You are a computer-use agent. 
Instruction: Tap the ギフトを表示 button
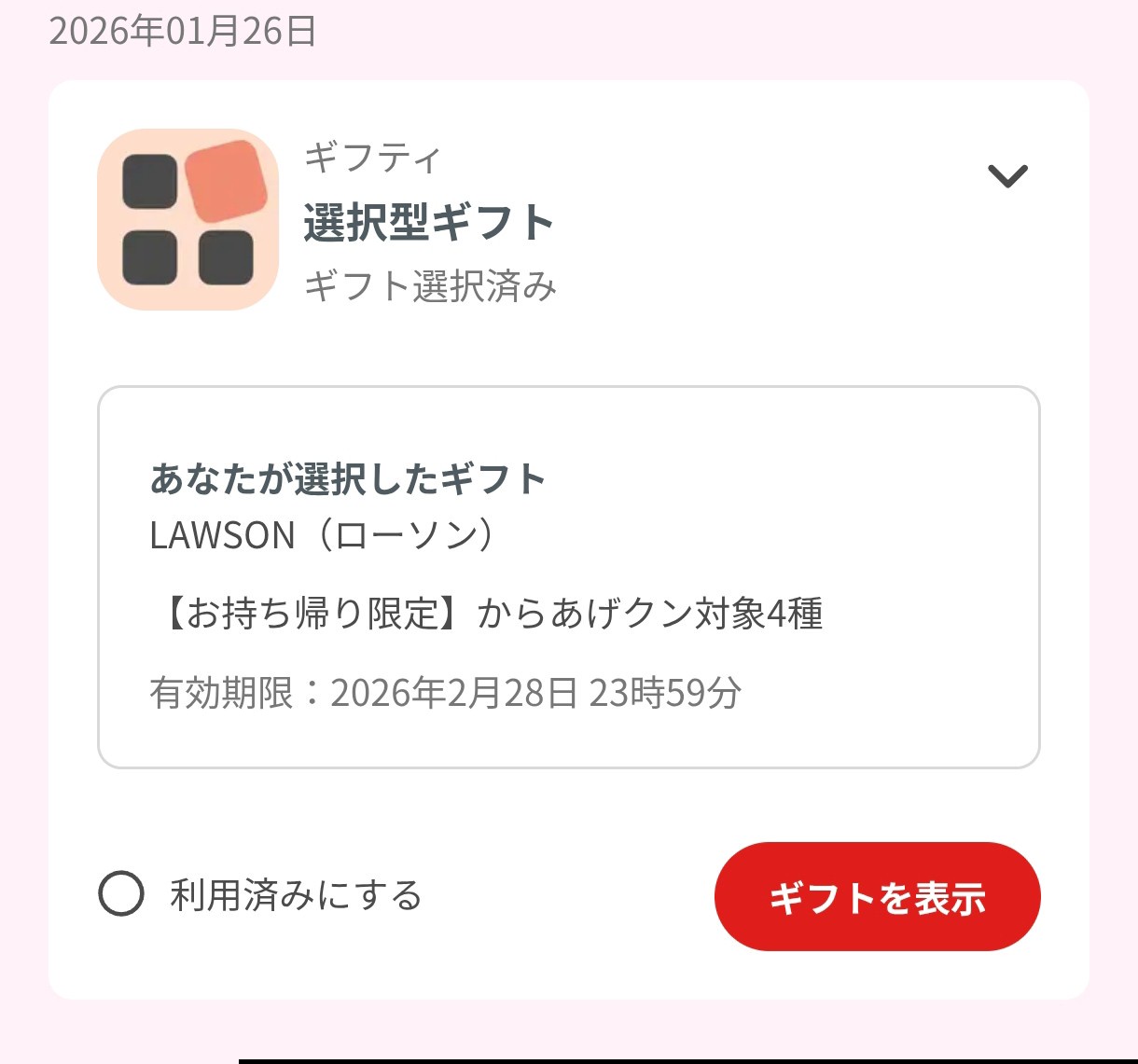click(877, 897)
